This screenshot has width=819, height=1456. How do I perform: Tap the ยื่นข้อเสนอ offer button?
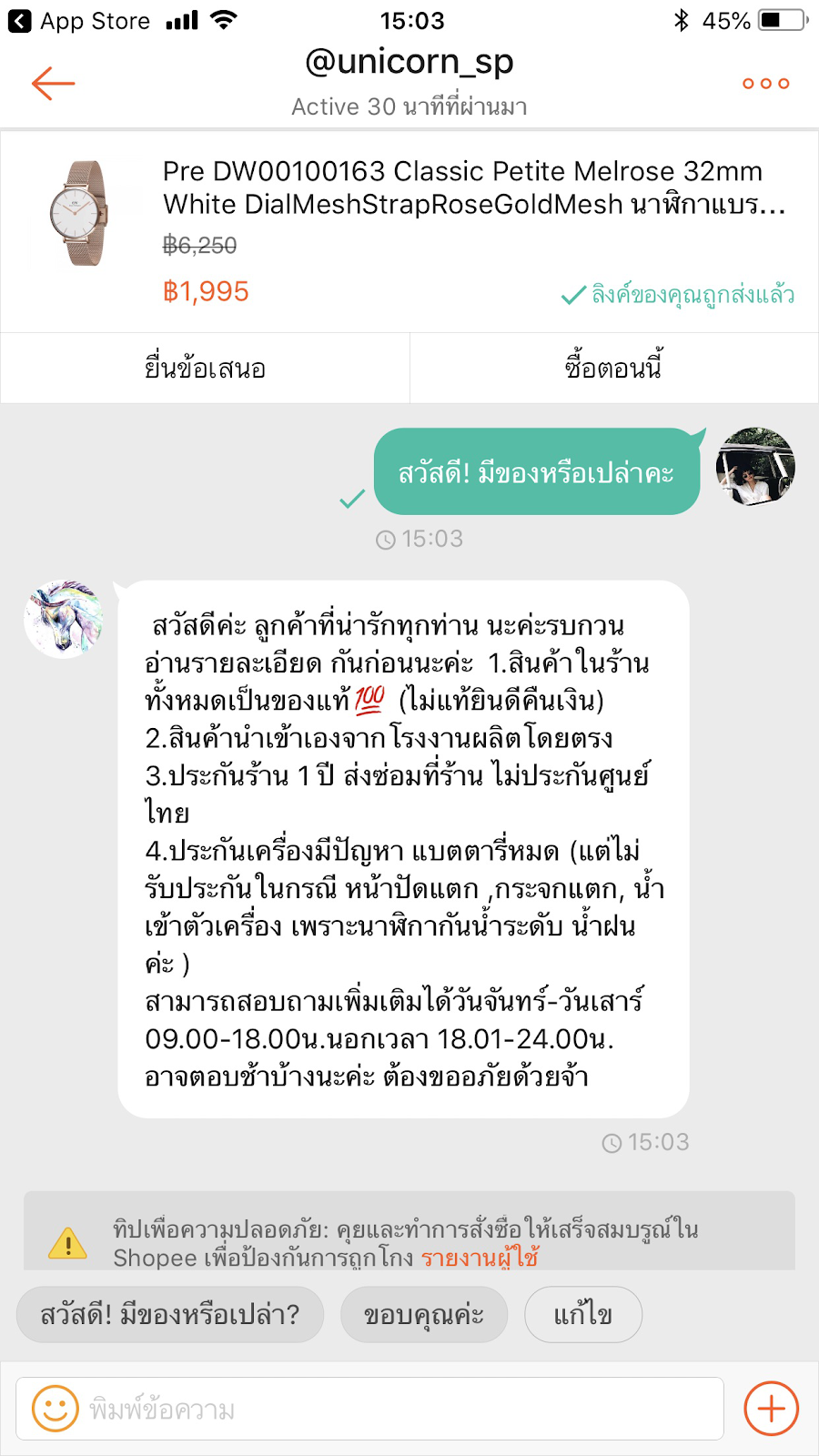coord(205,369)
